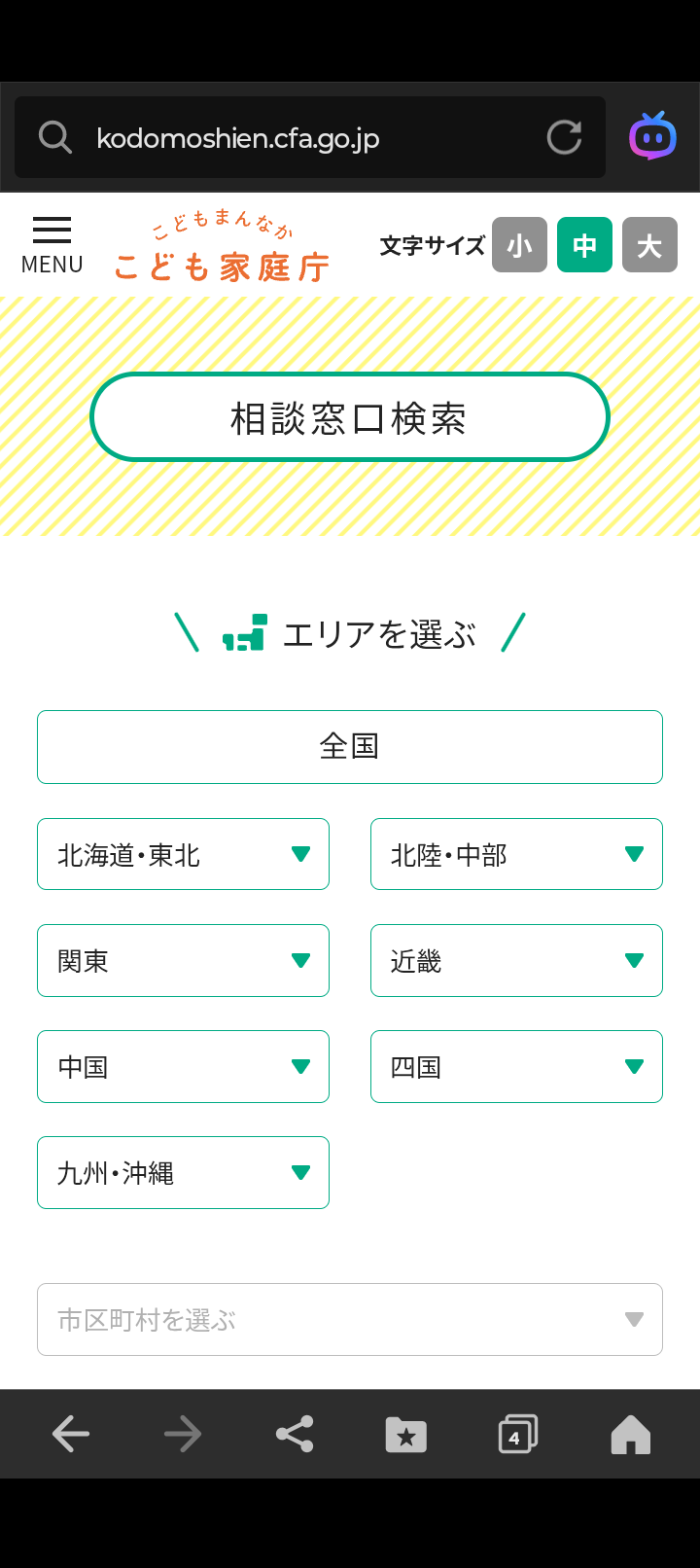Set text size to 小
The image size is (700, 1568).
pyautogui.click(x=519, y=245)
